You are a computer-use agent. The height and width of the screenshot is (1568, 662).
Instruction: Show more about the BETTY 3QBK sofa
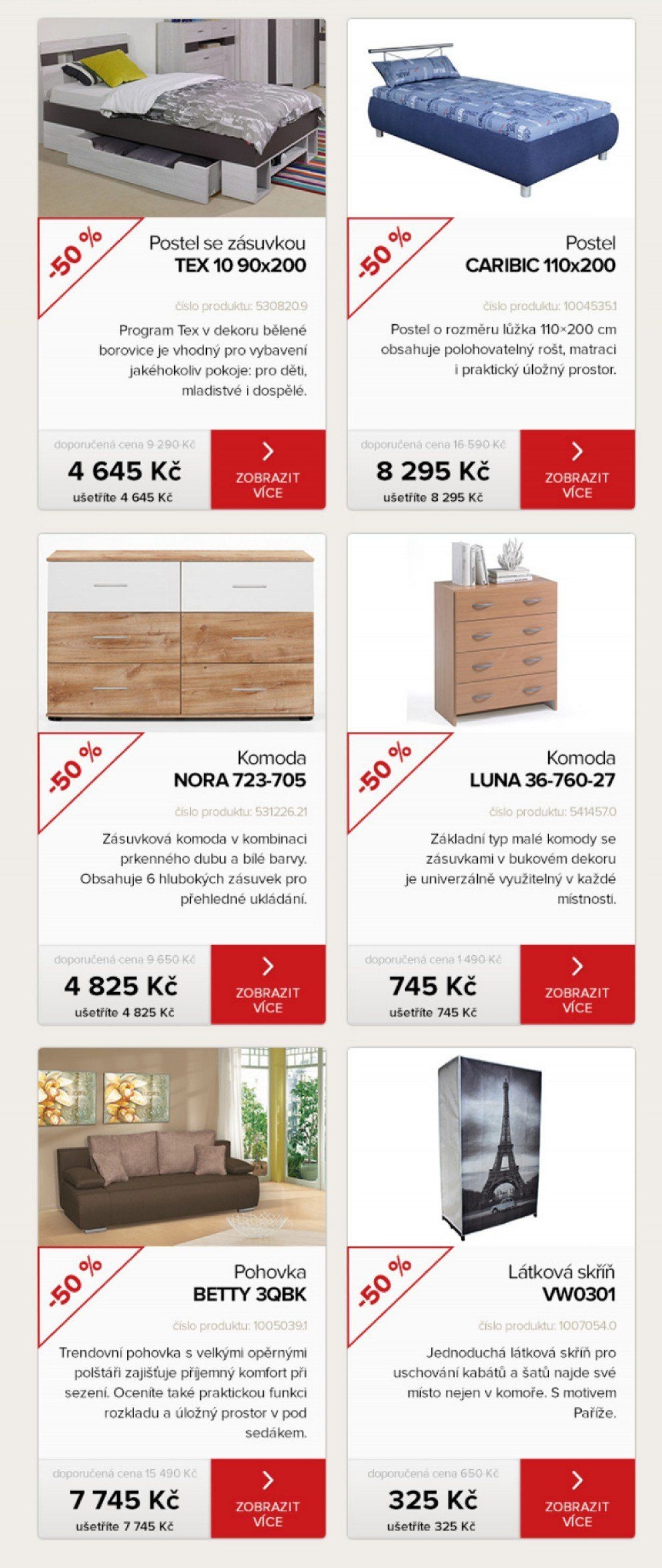268,1498
